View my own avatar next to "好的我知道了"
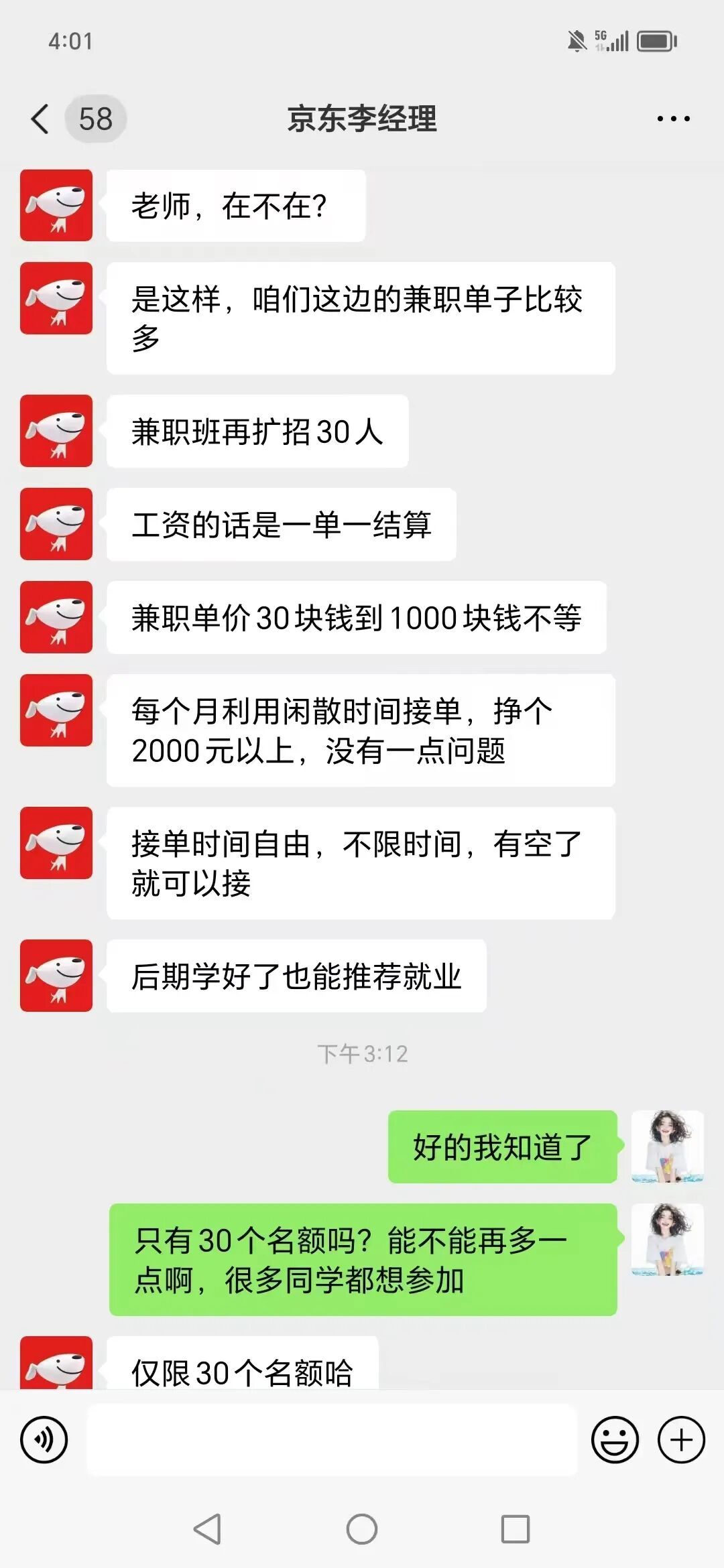Screen dimensions: 724x1568 coord(667,1146)
